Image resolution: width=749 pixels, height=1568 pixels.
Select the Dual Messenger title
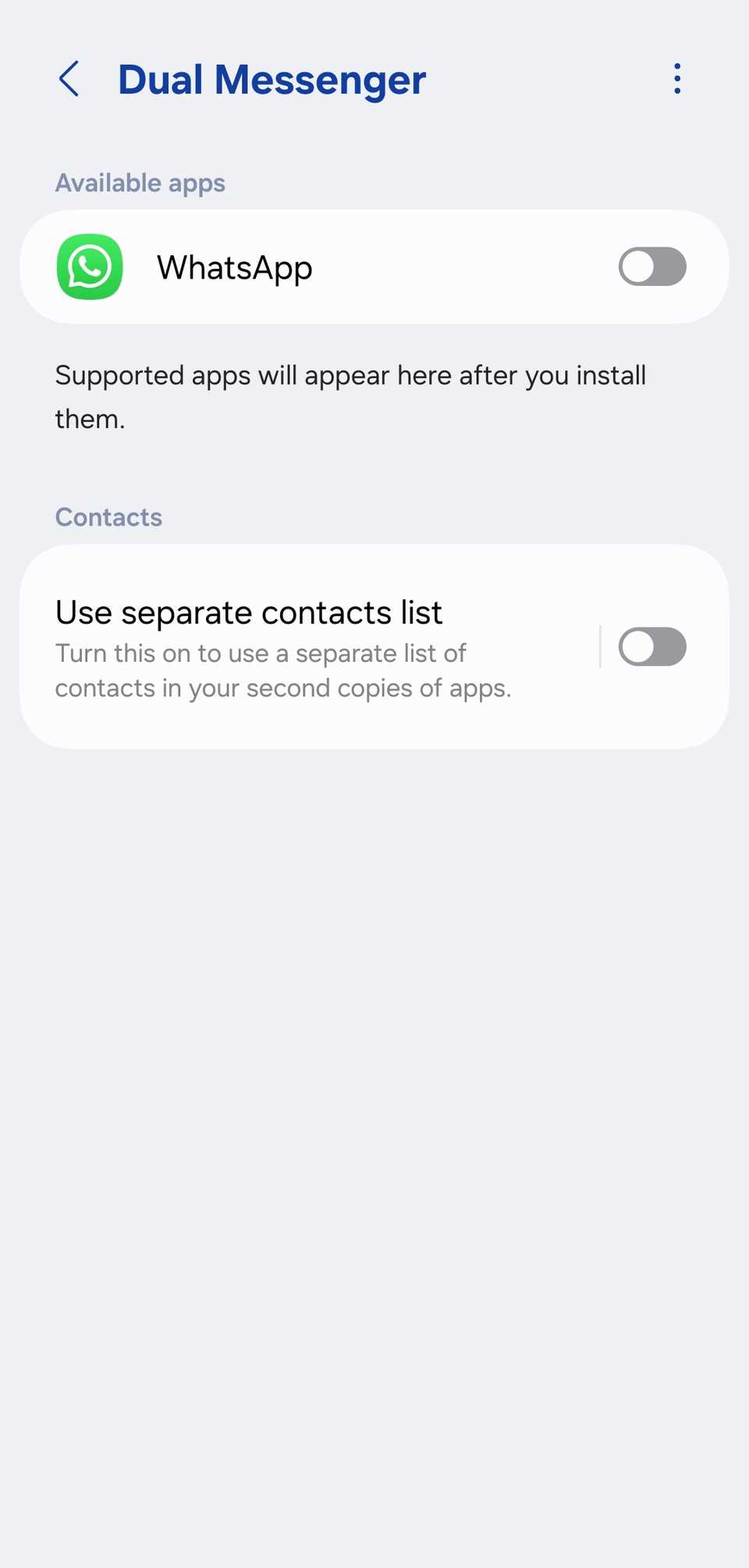coord(272,79)
